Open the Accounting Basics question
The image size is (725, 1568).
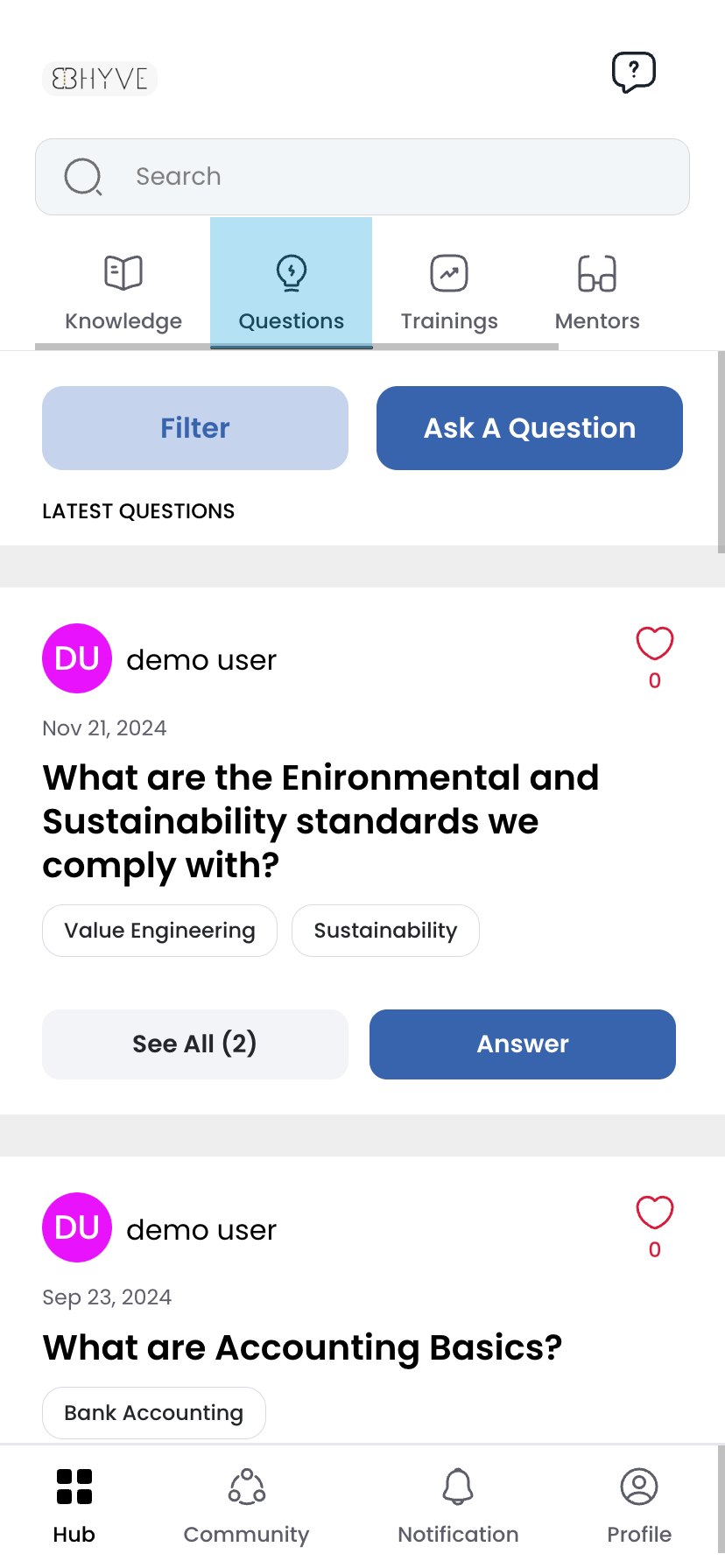(302, 1347)
